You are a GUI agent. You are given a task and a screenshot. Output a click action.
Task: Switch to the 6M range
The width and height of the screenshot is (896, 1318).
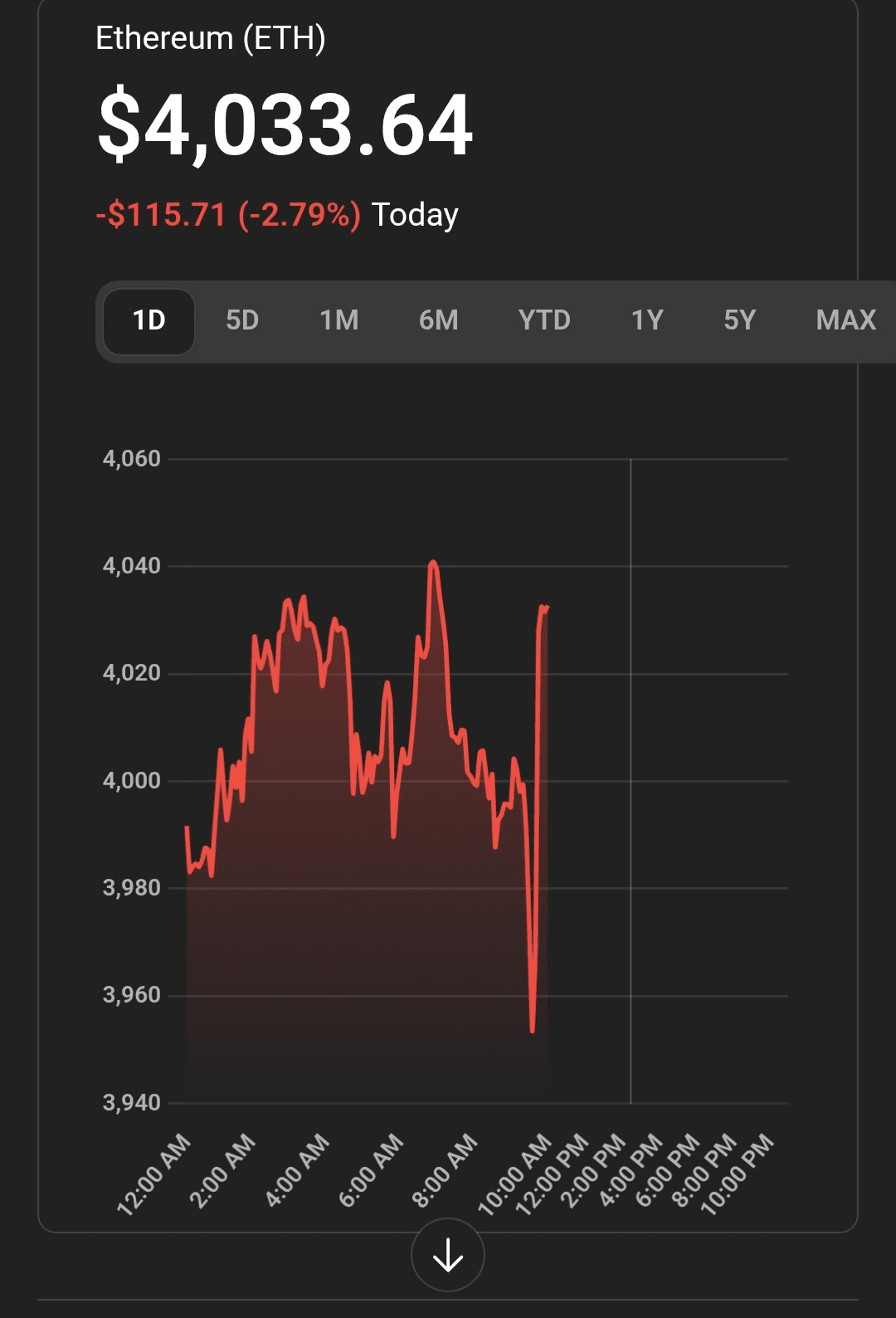point(438,320)
